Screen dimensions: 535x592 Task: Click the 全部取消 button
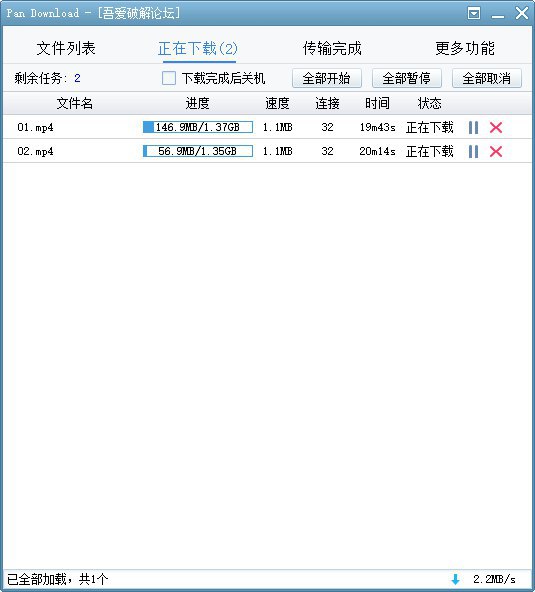487,78
